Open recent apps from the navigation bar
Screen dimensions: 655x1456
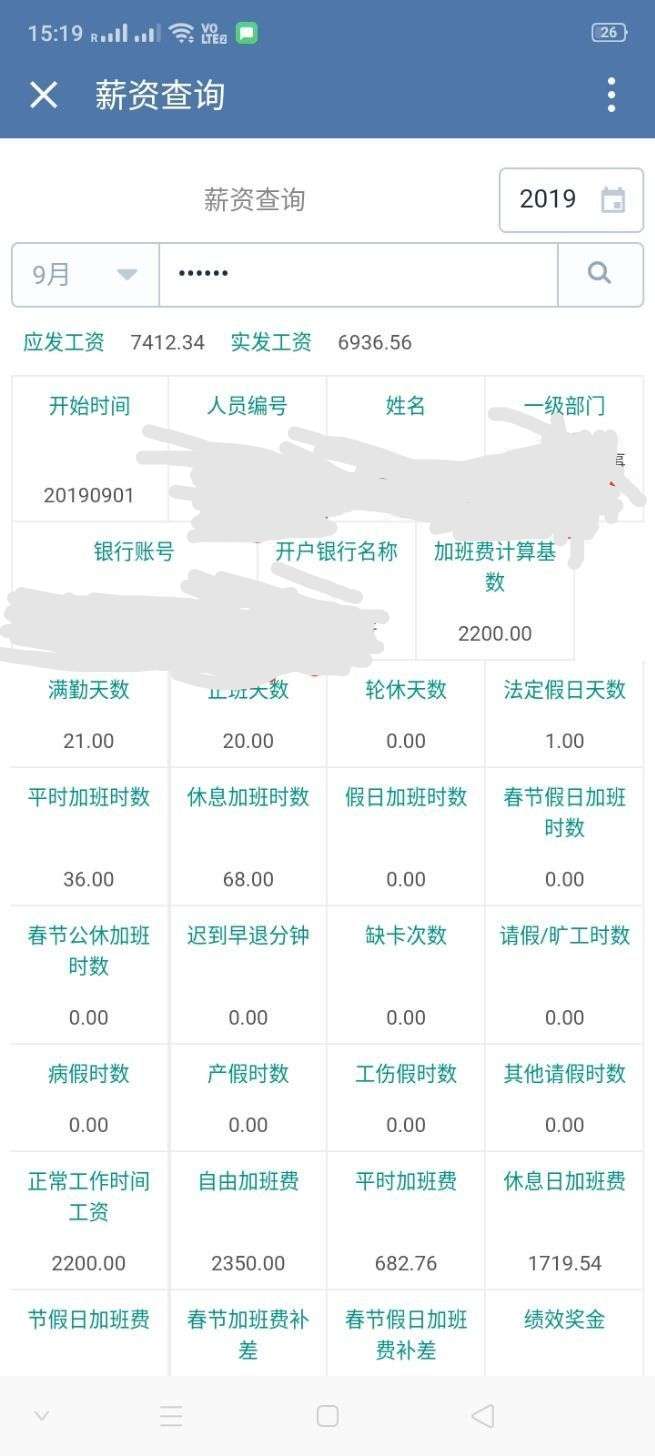(171, 1415)
